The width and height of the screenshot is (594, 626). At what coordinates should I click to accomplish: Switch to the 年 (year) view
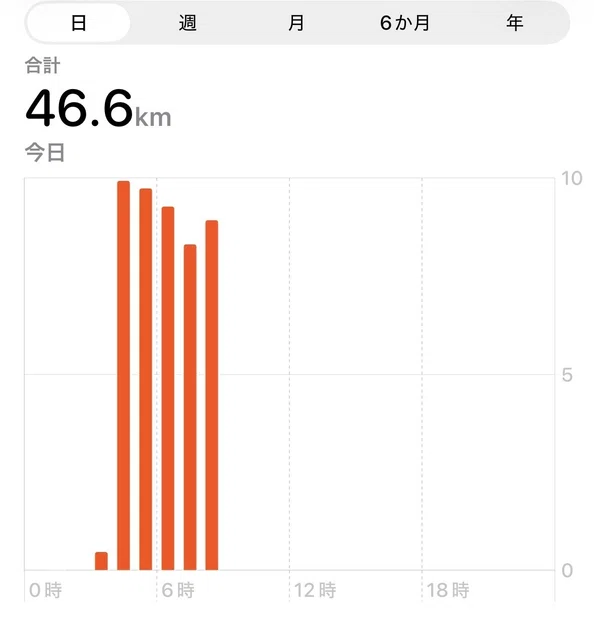[x=514, y=23]
